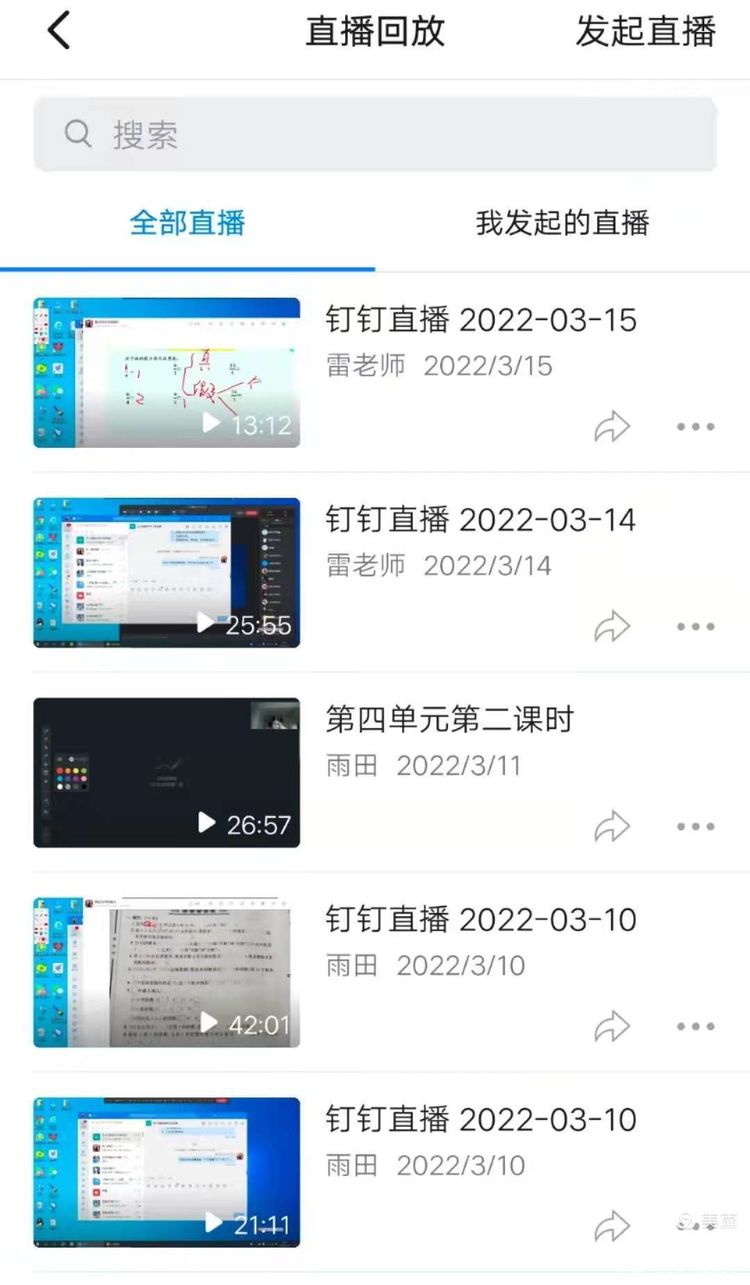Share the 第四单元第二课时 replay
750x1285 pixels.
pyautogui.click(x=611, y=827)
